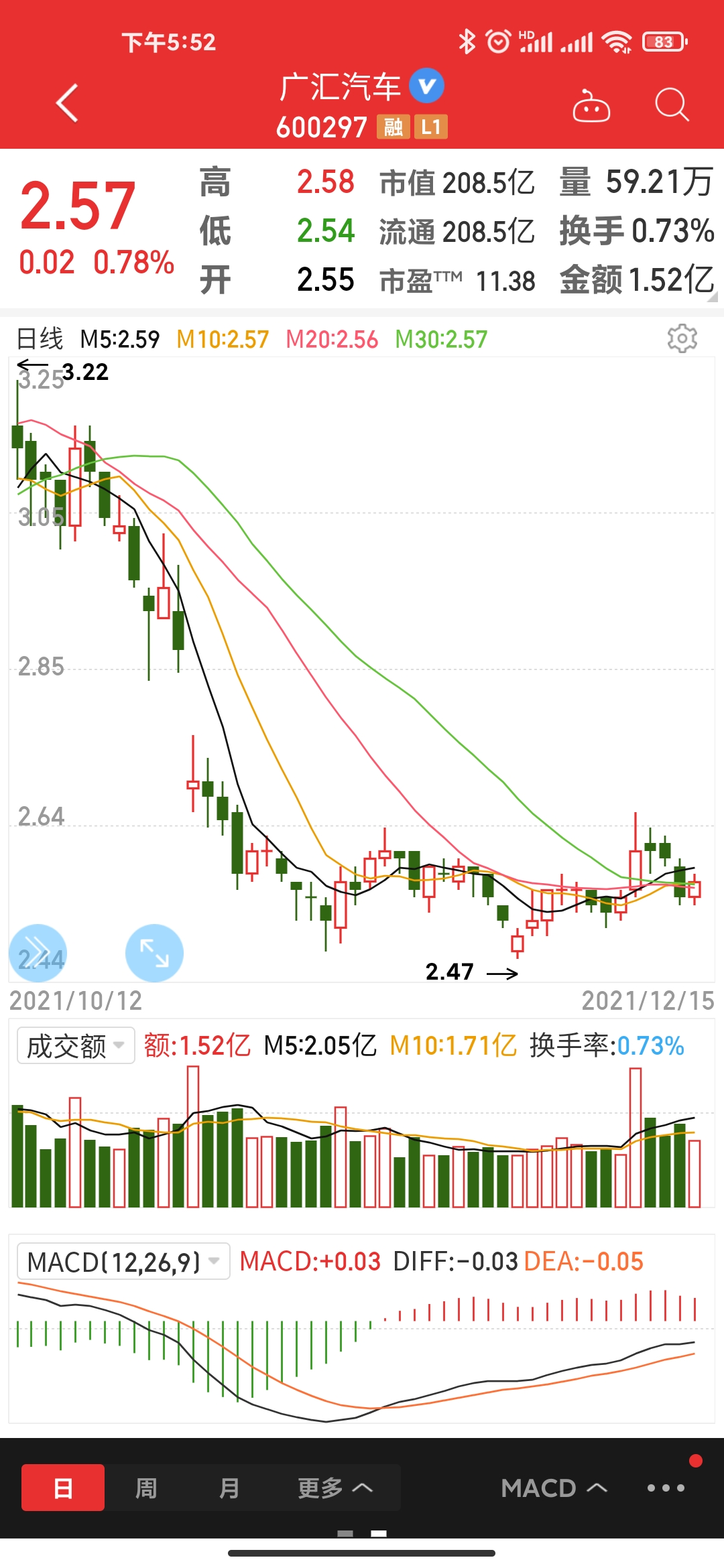
Task: Open the robot assistant icon
Action: [x=591, y=106]
